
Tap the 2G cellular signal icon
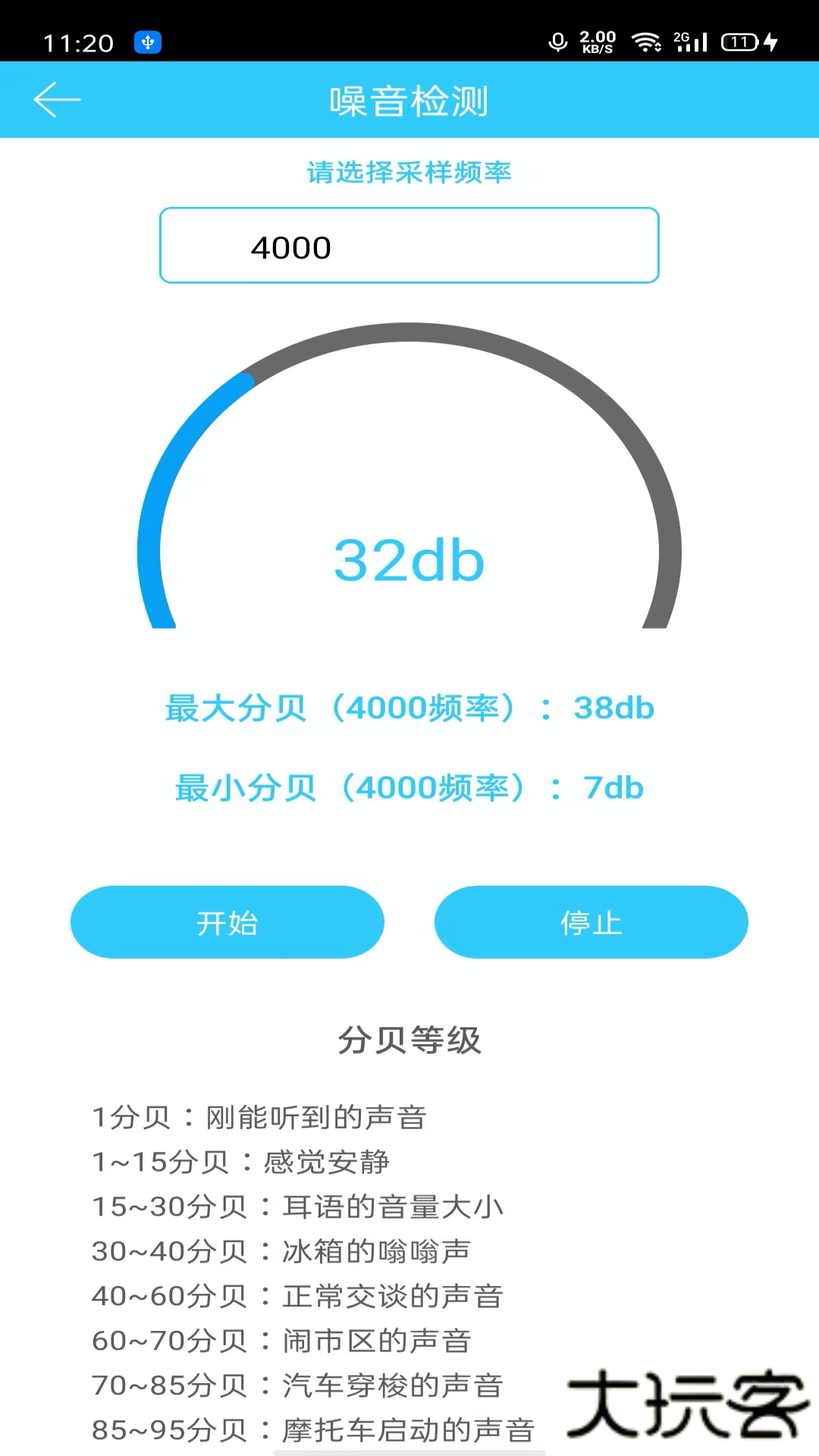click(x=690, y=43)
